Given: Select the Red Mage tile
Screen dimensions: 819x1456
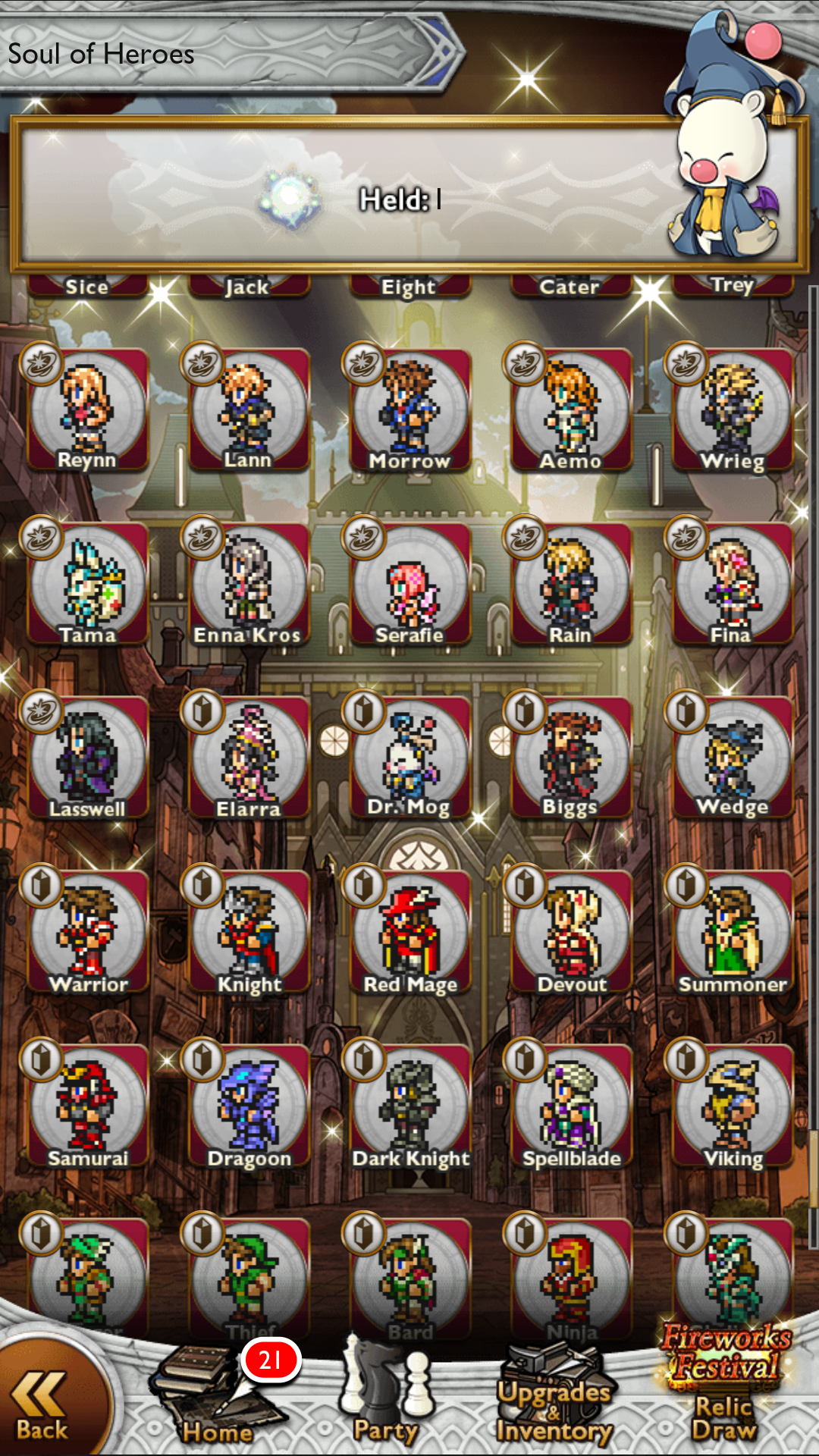Looking at the screenshot, I should click(x=409, y=933).
